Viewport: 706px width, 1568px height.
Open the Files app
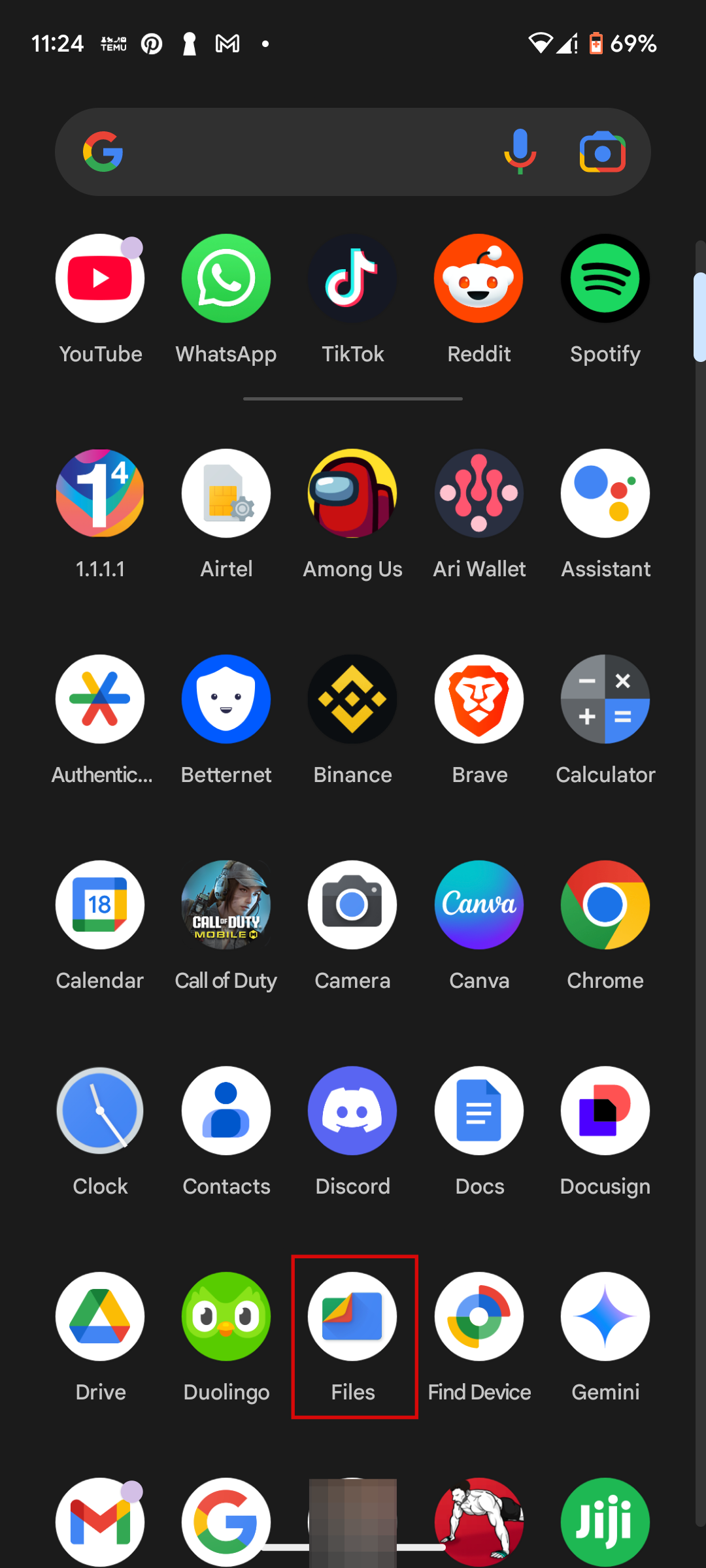coord(352,1316)
